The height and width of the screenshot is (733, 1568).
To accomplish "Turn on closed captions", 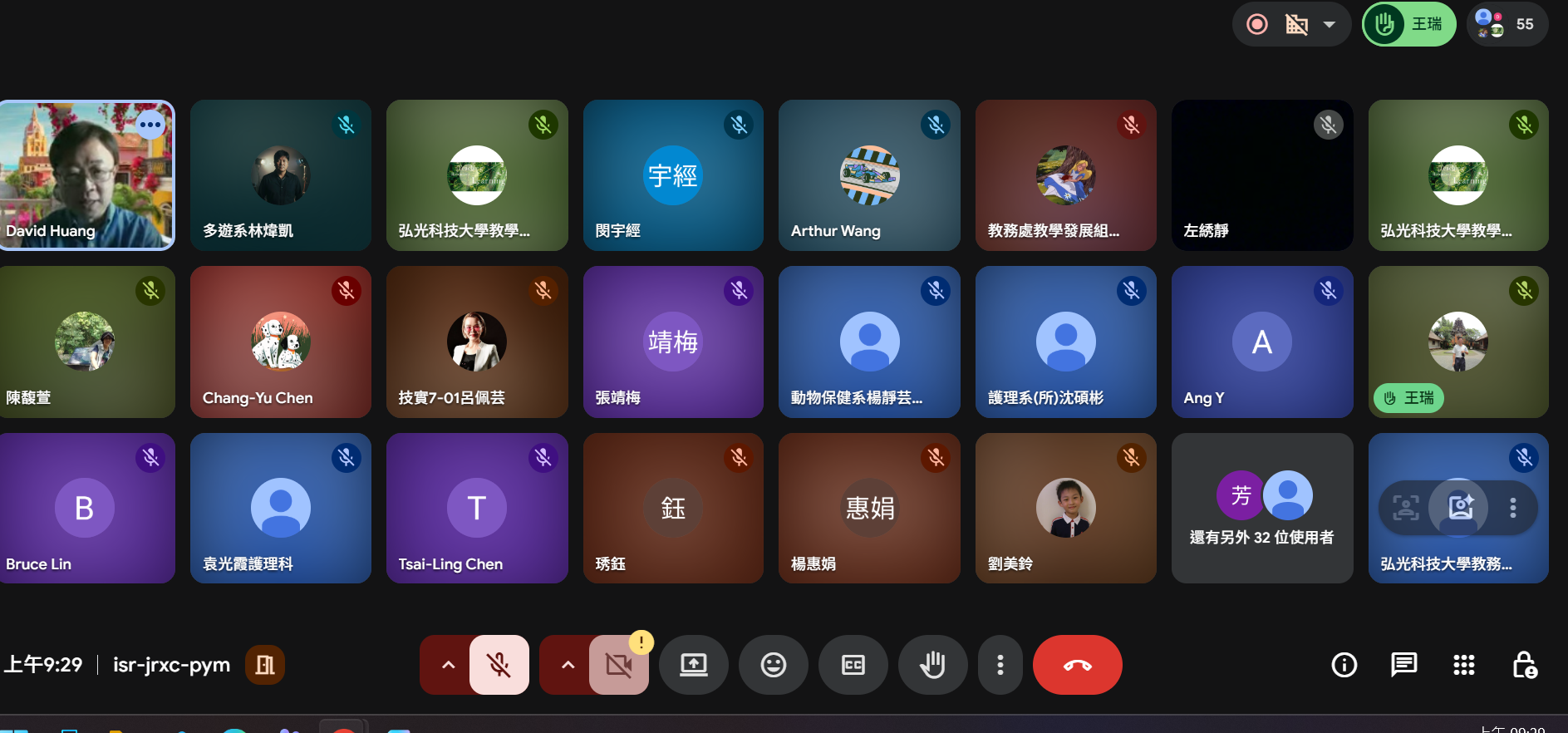I will pos(853,665).
